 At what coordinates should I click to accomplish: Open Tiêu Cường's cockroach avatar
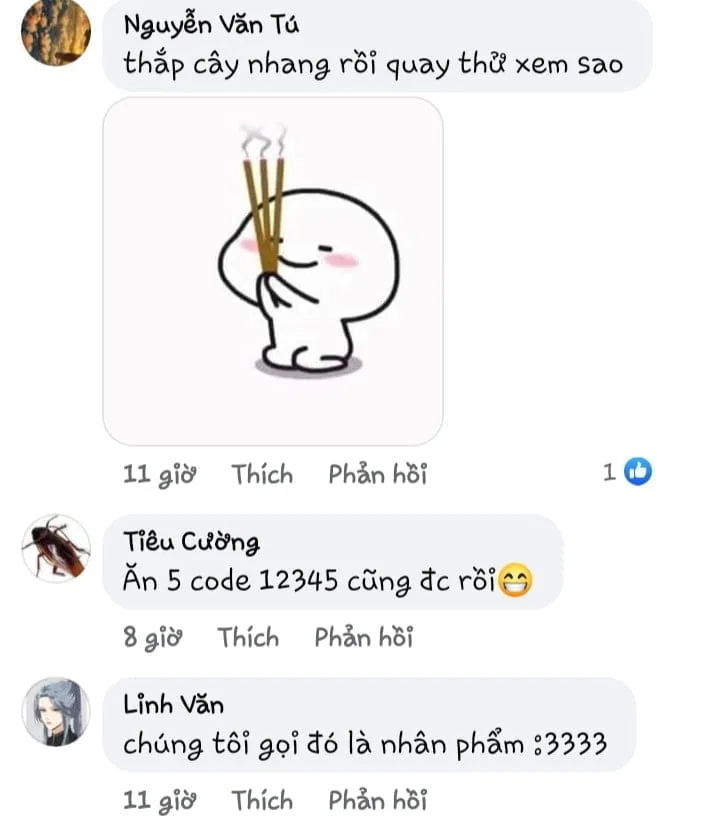coord(56,548)
